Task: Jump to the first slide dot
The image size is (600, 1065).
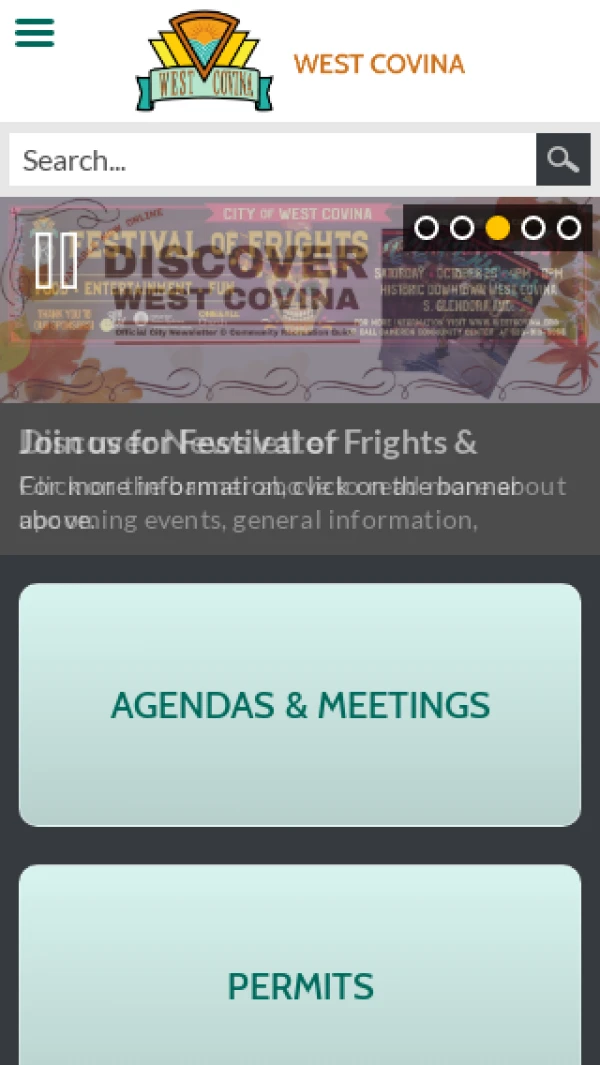Action: tap(426, 228)
